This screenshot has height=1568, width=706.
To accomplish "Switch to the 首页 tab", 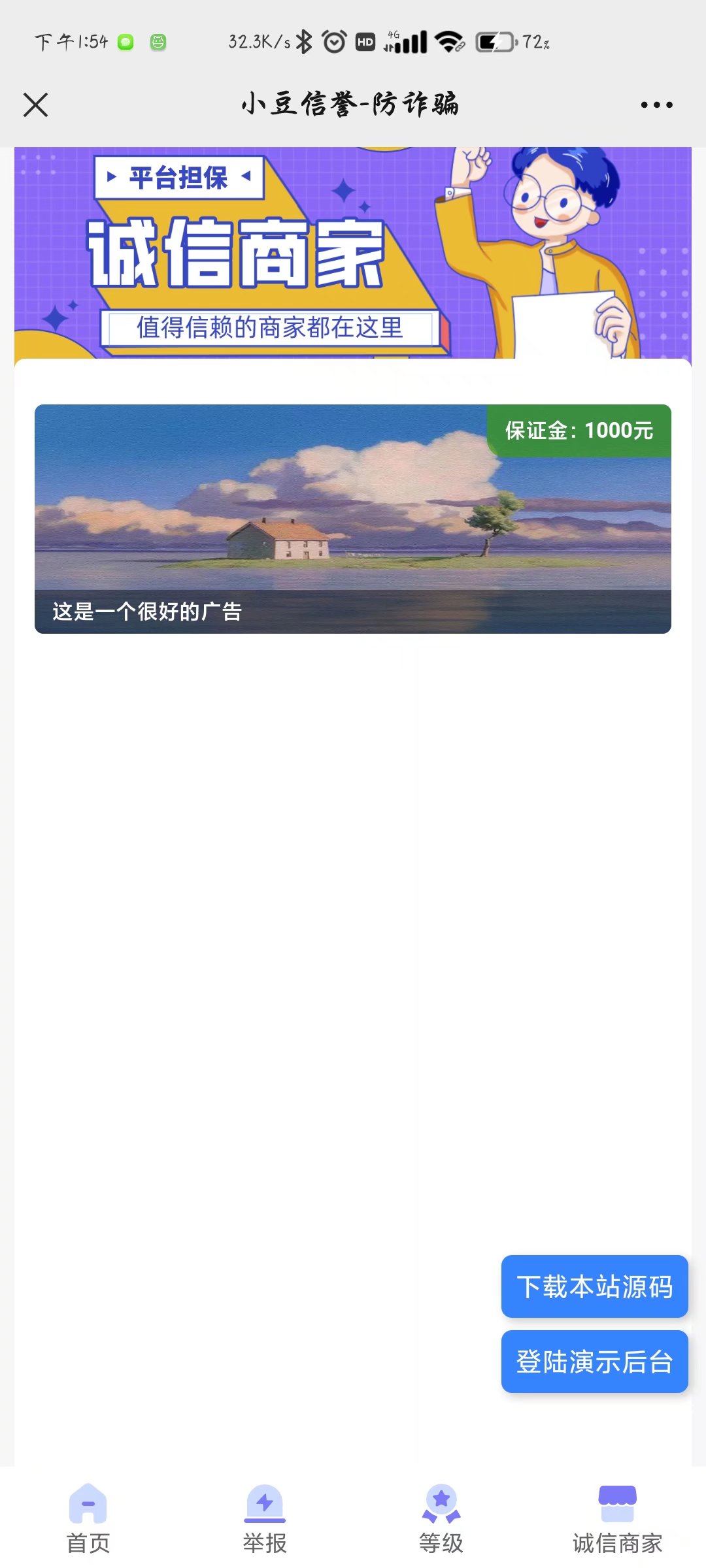I will (88, 1518).
